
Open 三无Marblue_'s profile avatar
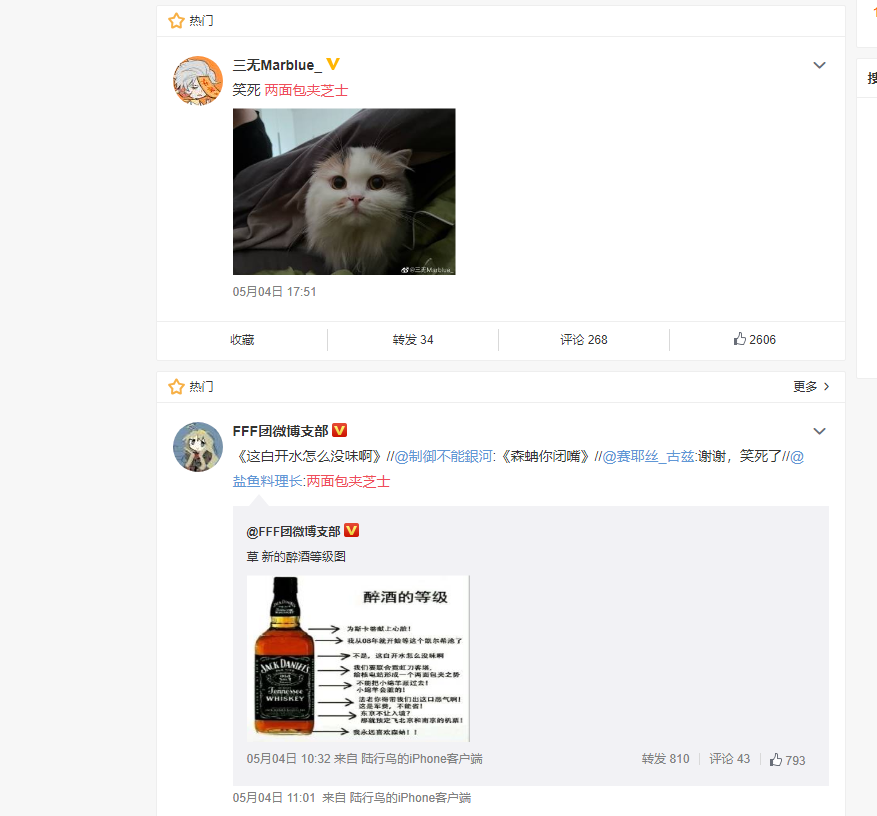pos(198,81)
